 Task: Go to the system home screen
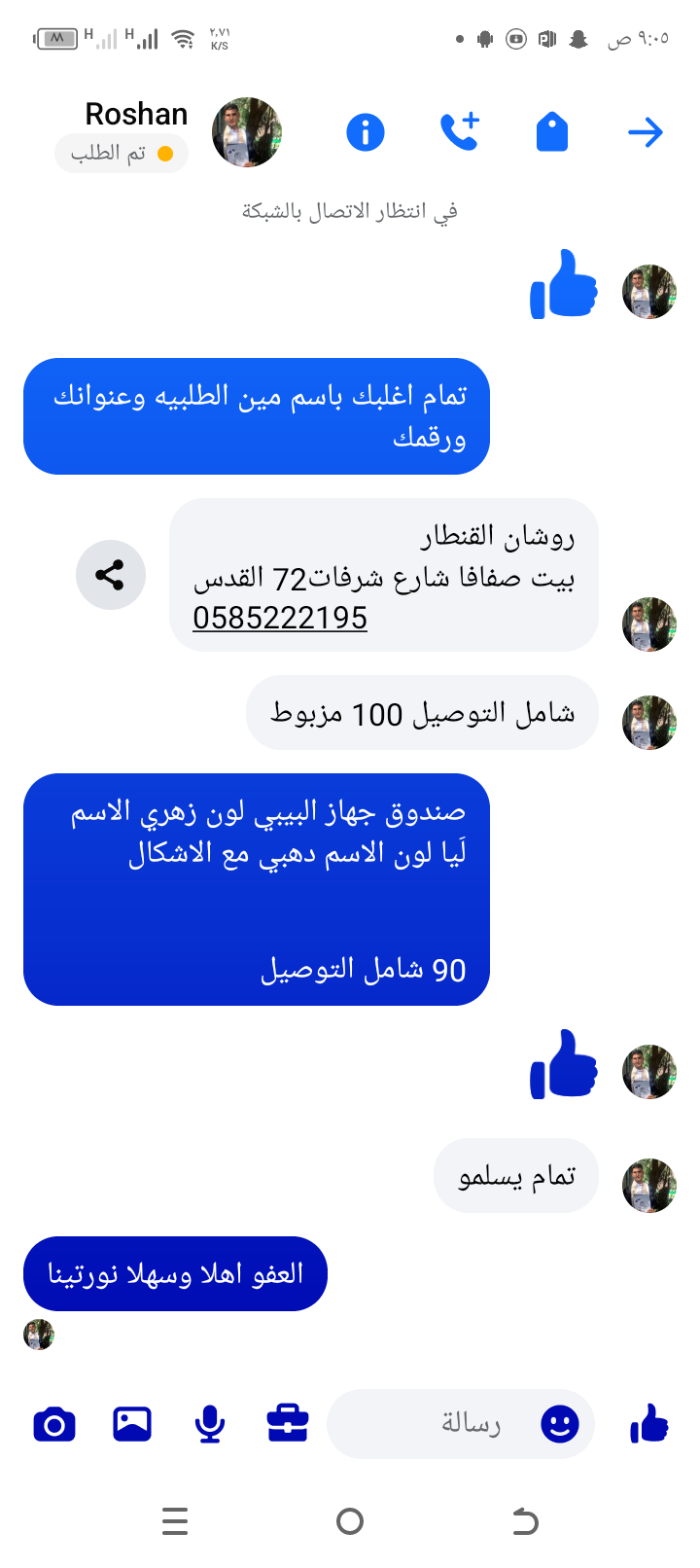350,1520
